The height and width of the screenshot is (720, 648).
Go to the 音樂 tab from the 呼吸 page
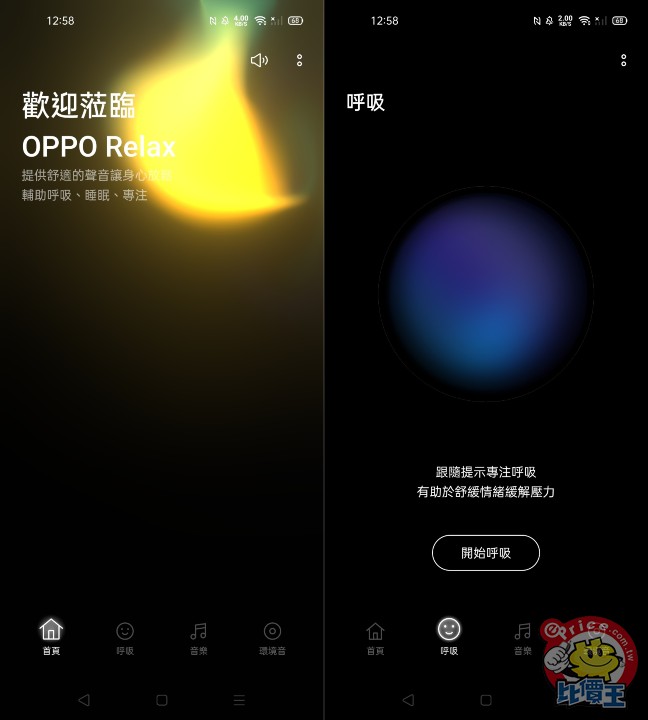[x=522, y=636]
